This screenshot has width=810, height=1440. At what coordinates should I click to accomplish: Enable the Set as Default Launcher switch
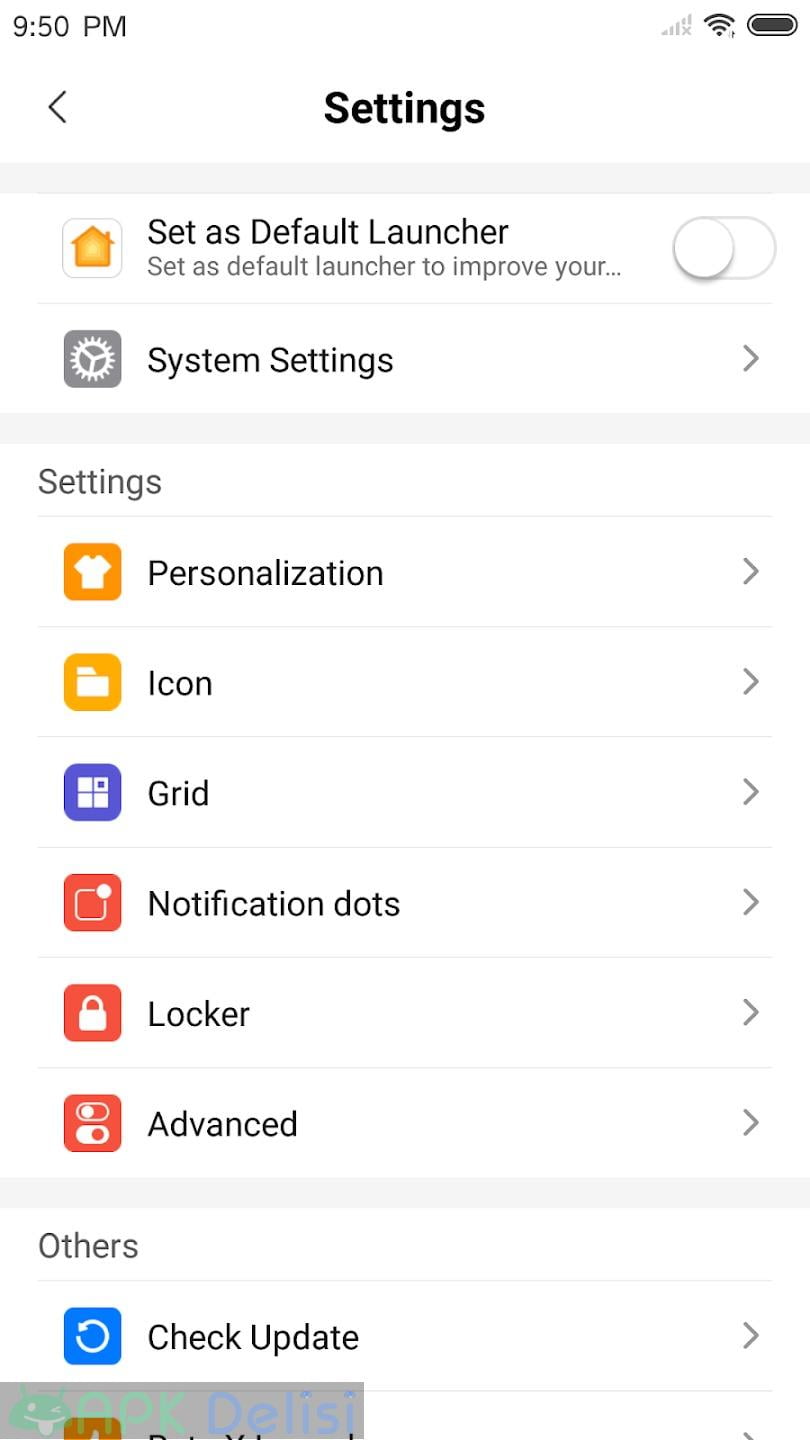tap(724, 248)
